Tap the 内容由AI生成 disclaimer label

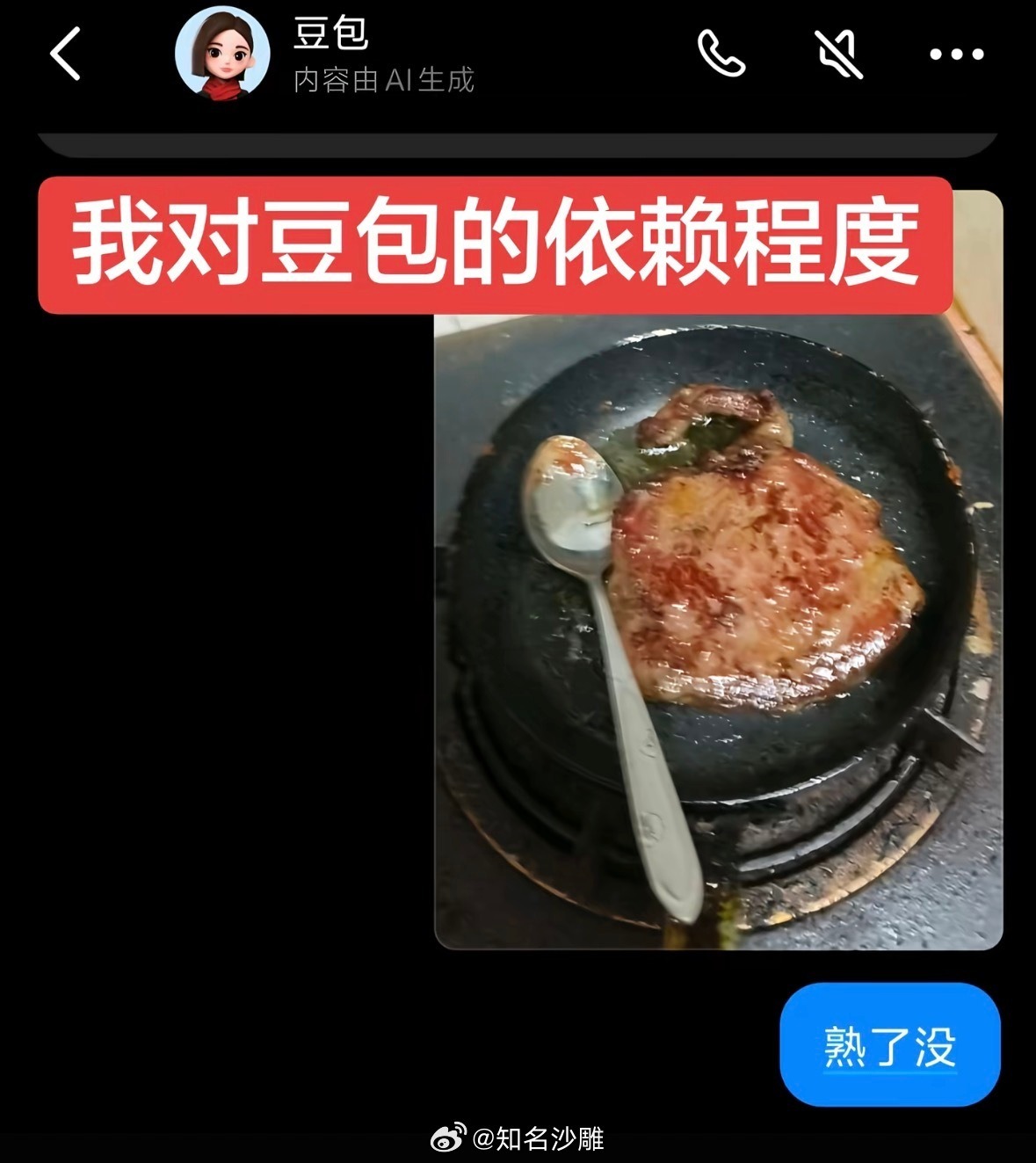[382, 82]
